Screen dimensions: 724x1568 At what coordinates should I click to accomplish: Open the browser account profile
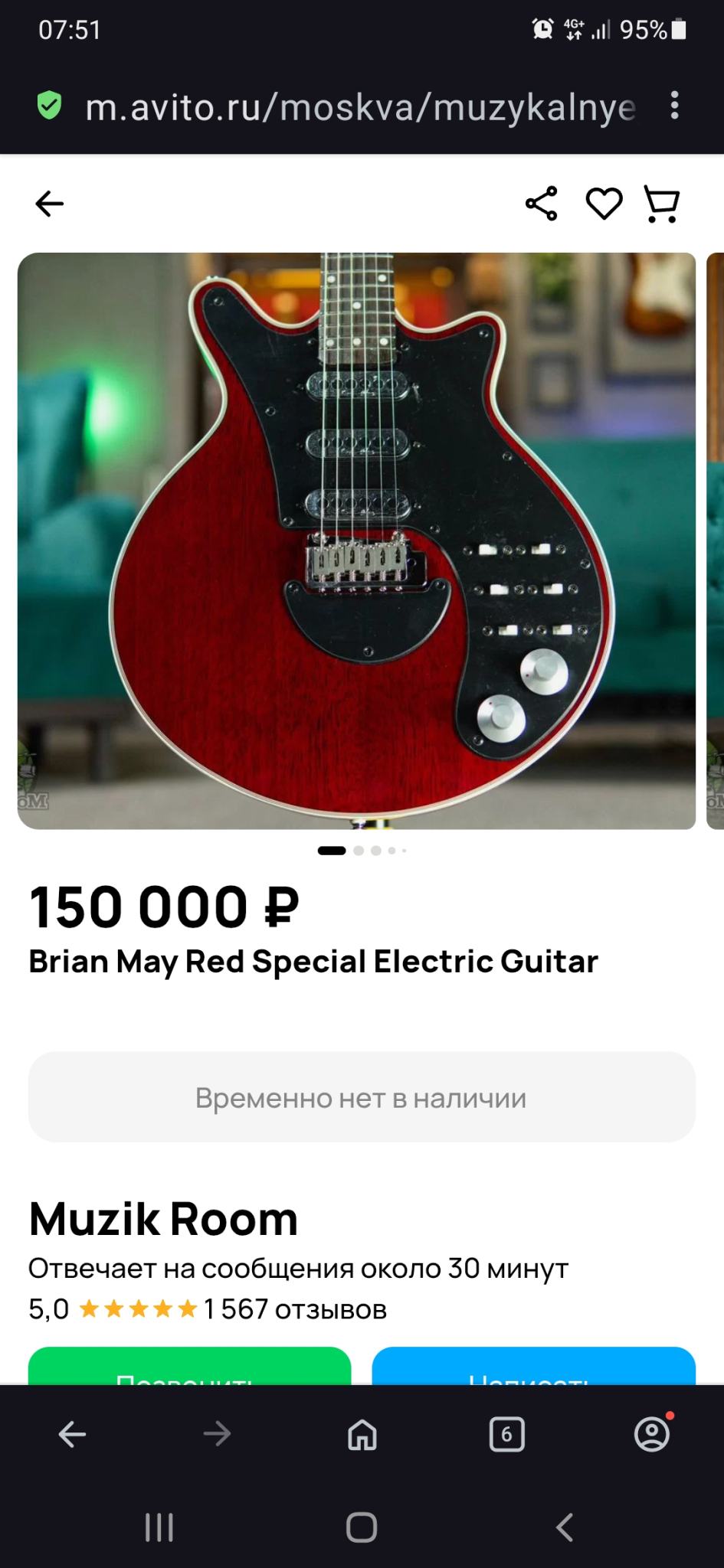[x=652, y=1434]
